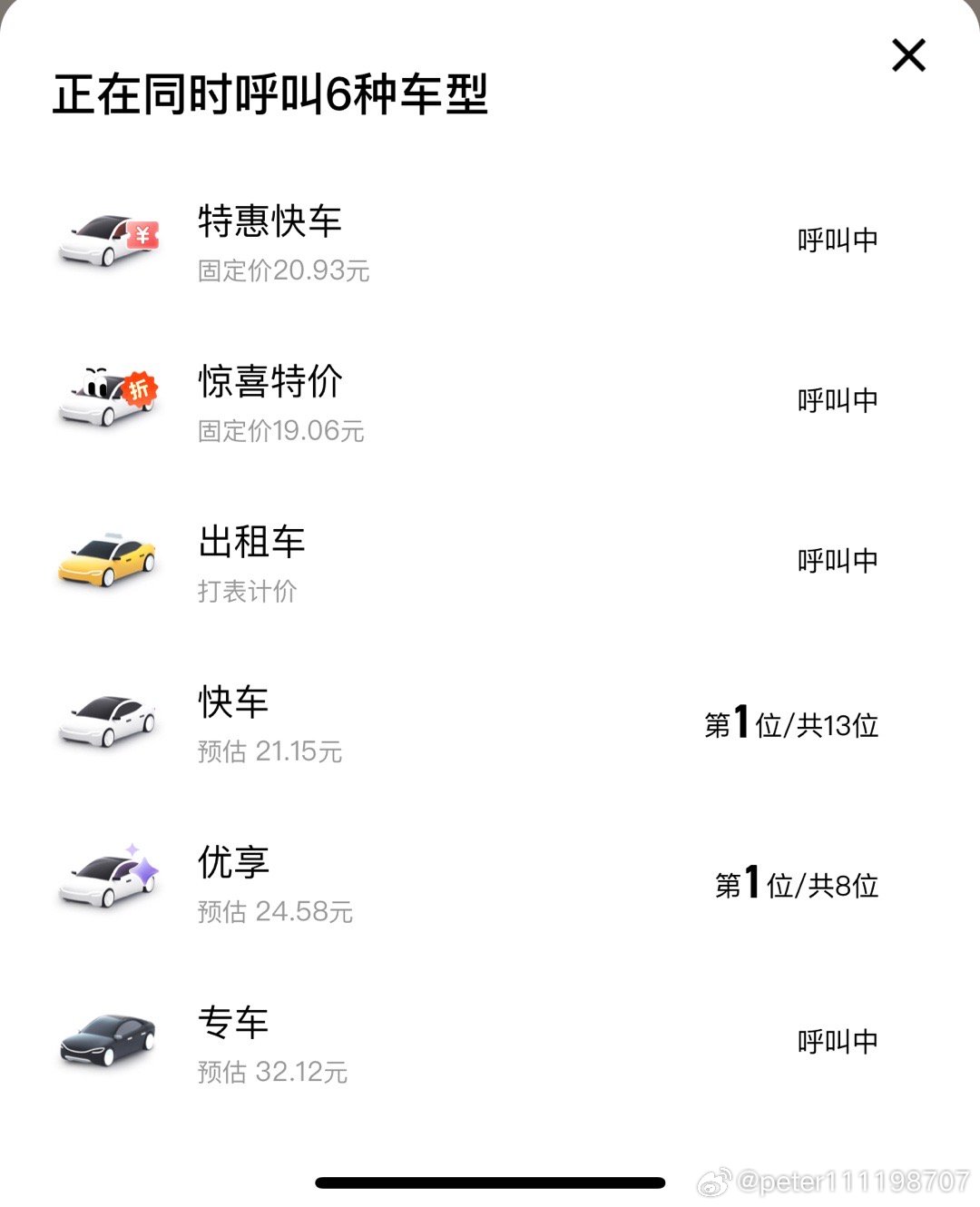Click the 固定价20.93元 price text
The image size is (980, 1207).
(x=283, y=270)
